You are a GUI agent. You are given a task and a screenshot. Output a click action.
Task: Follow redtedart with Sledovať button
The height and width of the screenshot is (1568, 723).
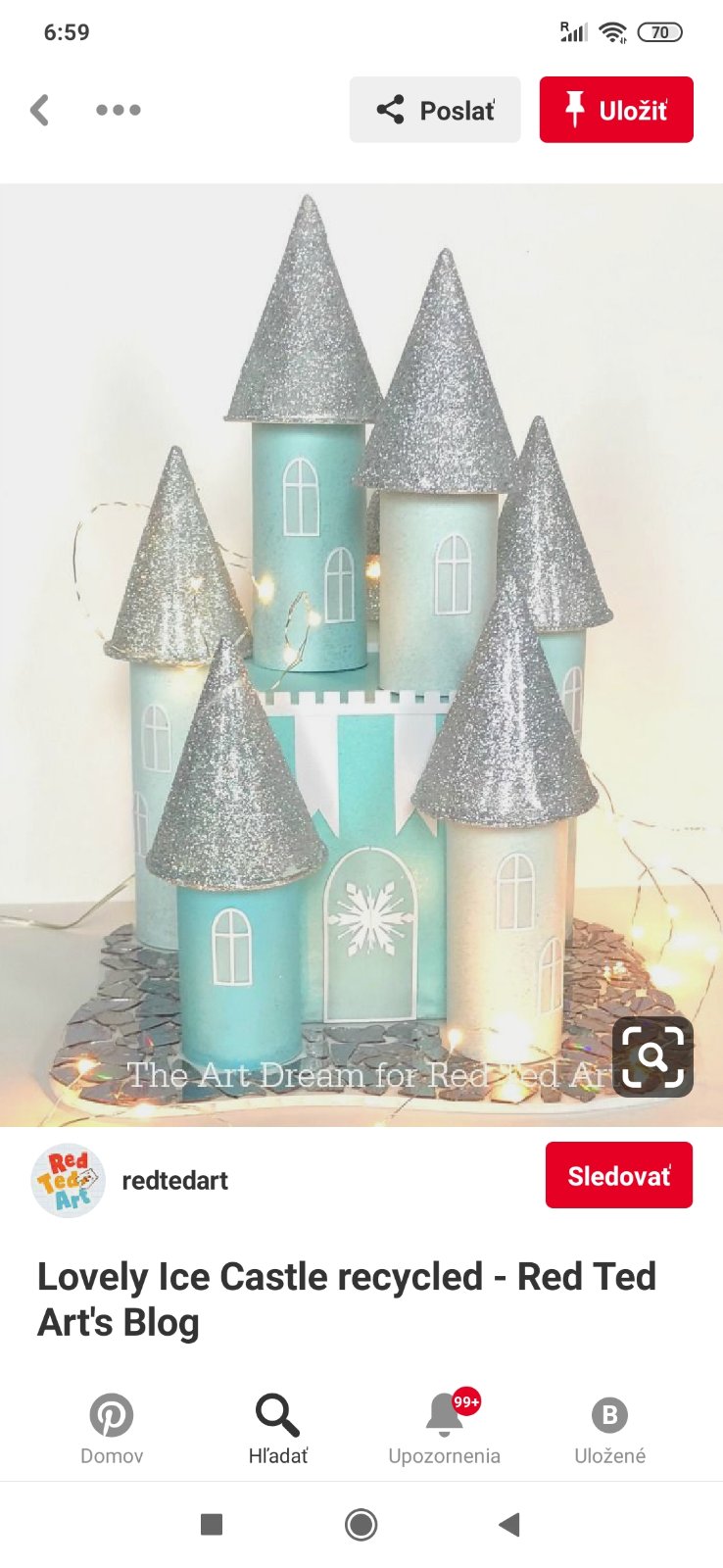pos(618,1175)
